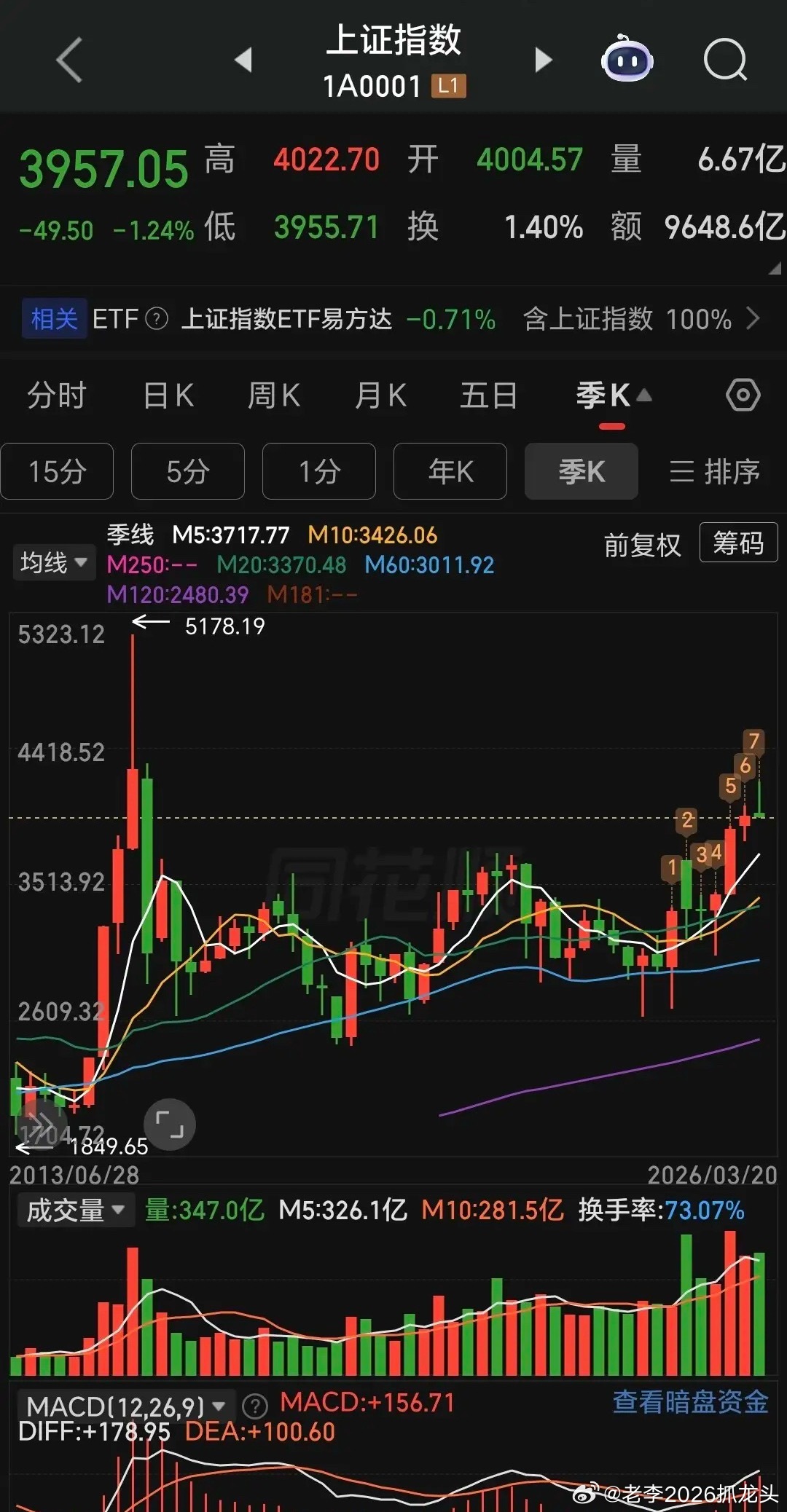Toggle the 筹码 chip distribution panel
The height and width of the screenshot is (1512, 787).
click(x=738, y=543)
